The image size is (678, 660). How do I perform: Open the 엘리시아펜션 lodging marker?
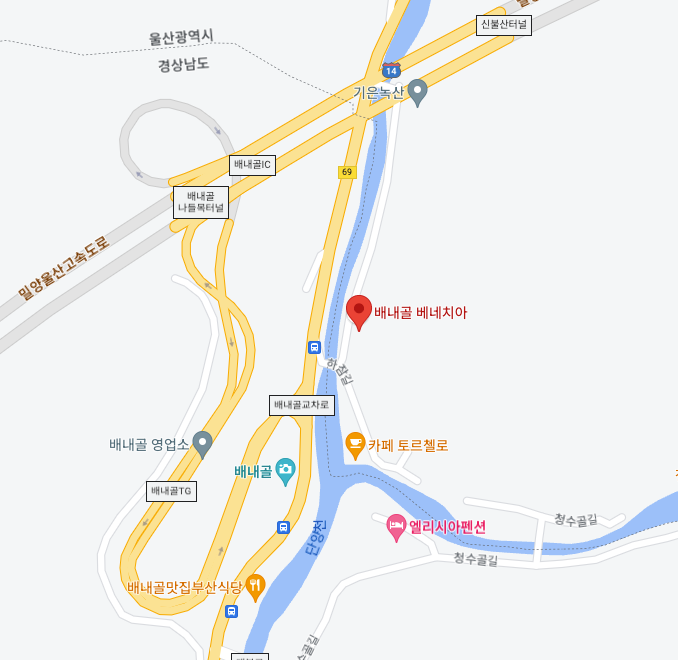click(397, 525)
